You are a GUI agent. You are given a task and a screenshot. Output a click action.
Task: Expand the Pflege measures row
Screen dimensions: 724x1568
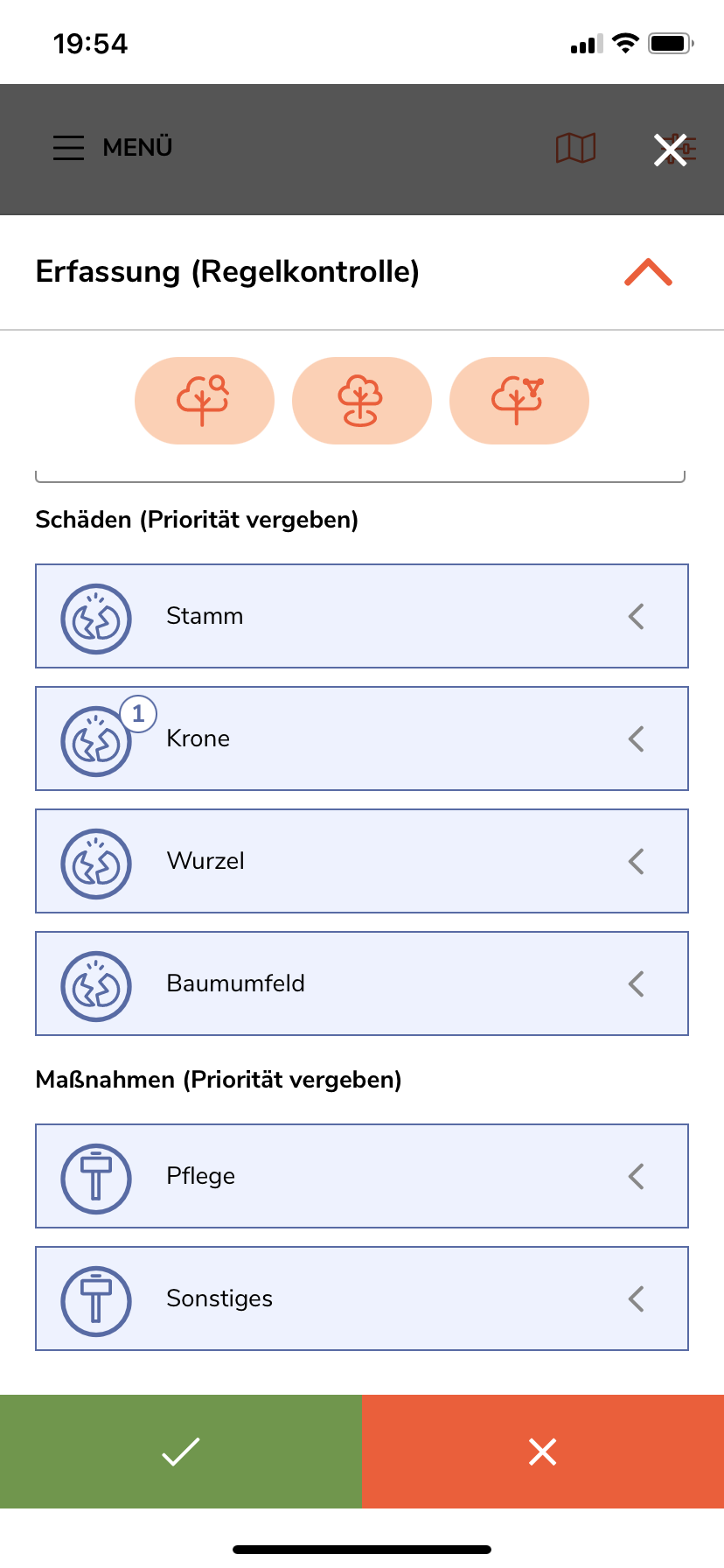361,1176
